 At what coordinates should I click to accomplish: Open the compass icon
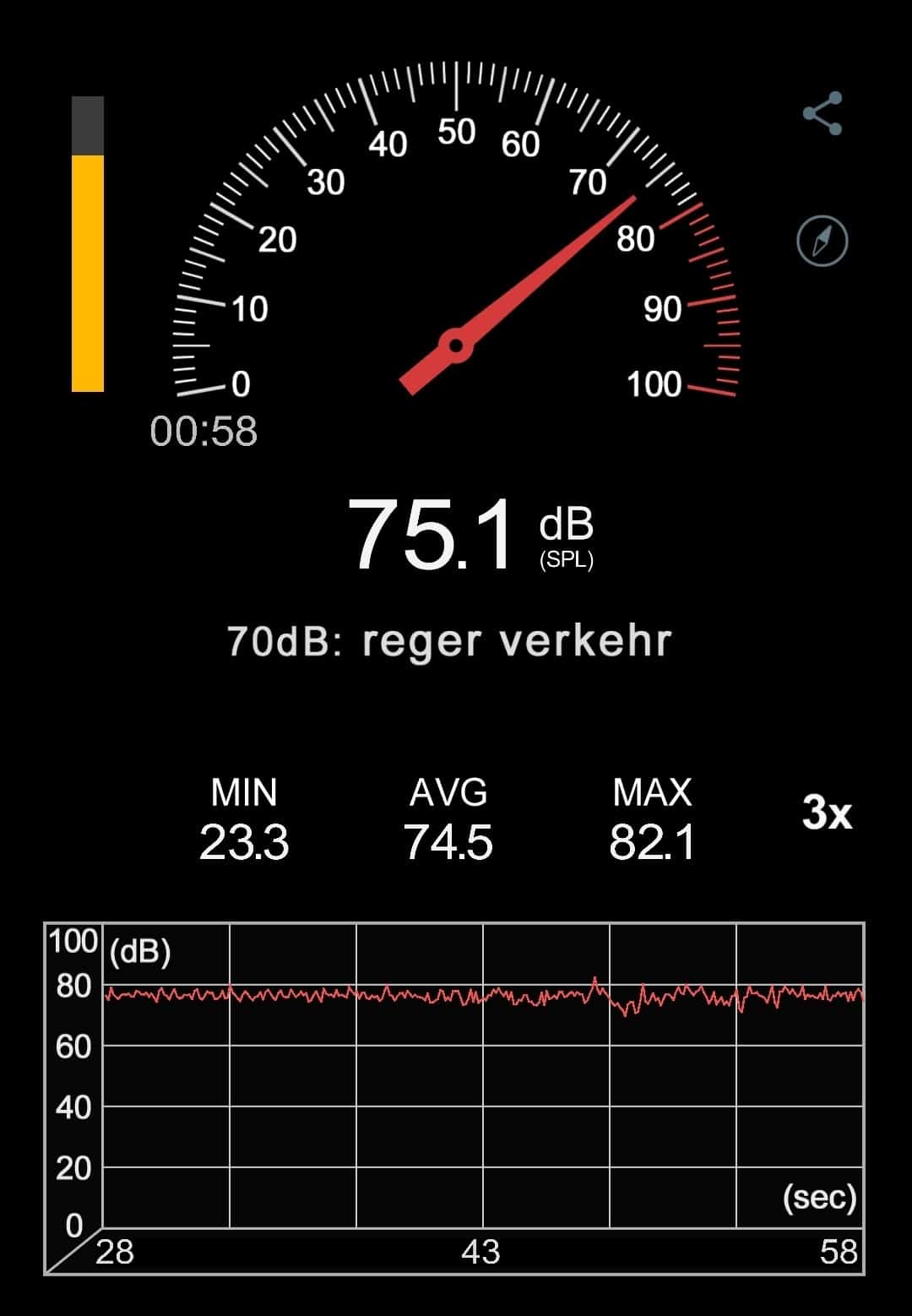coord(822,242)
